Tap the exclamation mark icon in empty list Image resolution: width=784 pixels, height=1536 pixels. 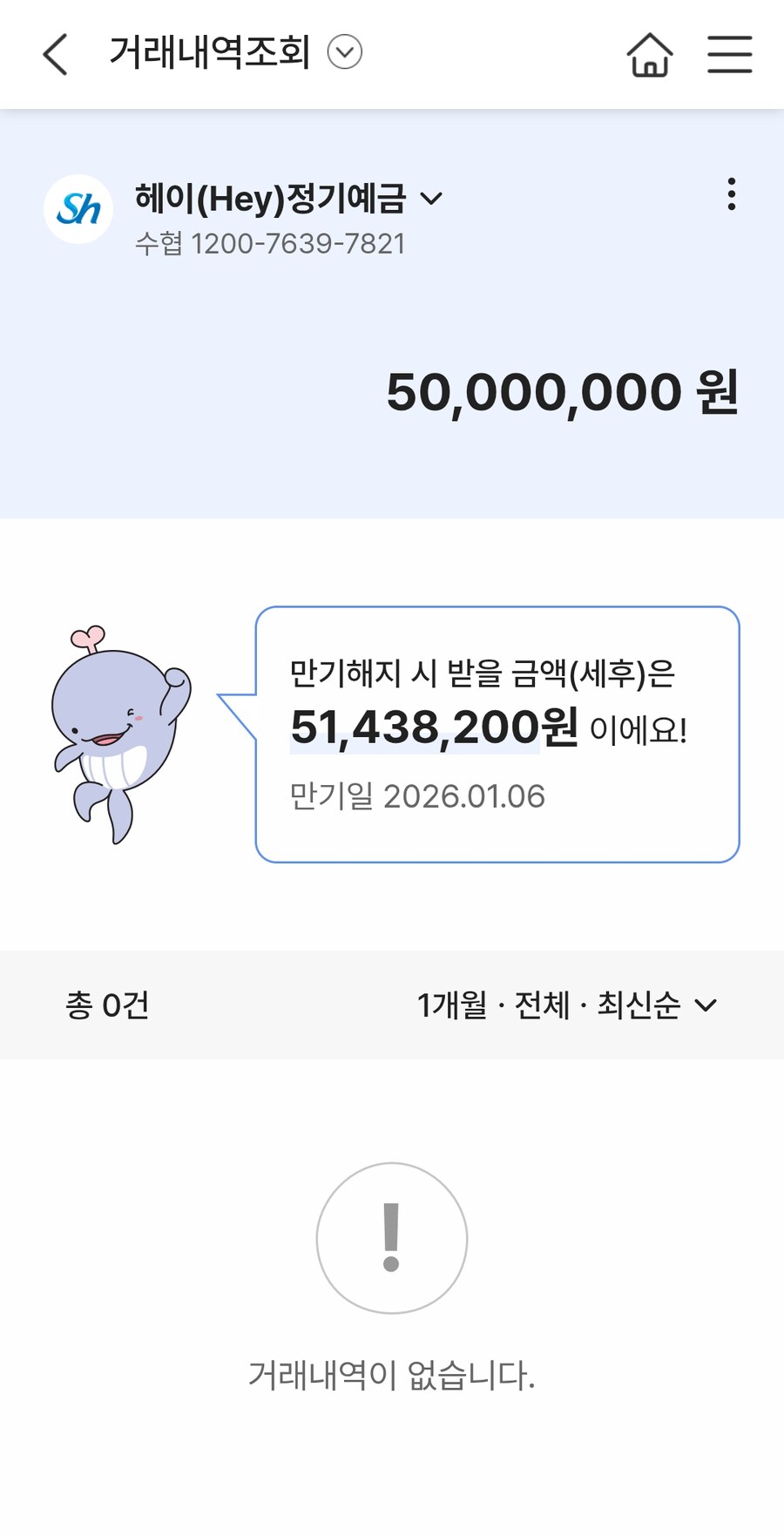coord(391,1239)
